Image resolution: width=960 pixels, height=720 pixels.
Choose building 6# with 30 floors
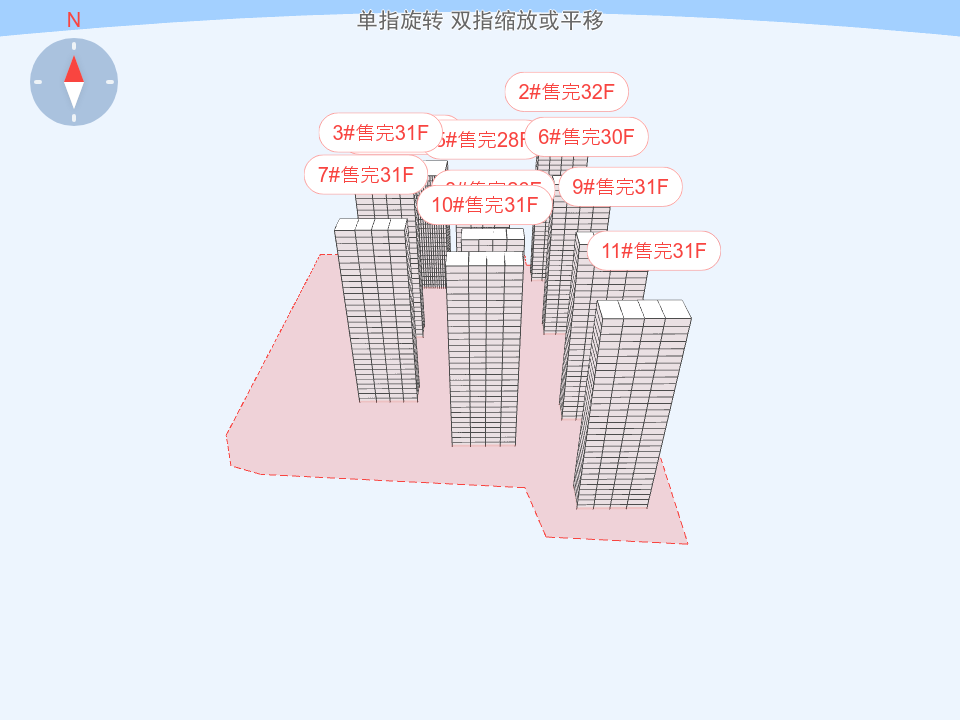pyautogui.click(x=586, y=137)
